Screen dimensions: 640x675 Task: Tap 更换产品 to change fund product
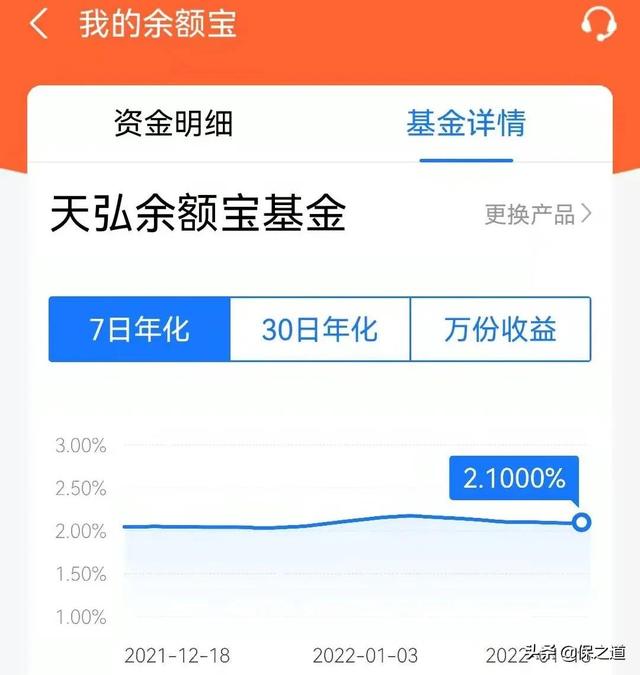538,214
